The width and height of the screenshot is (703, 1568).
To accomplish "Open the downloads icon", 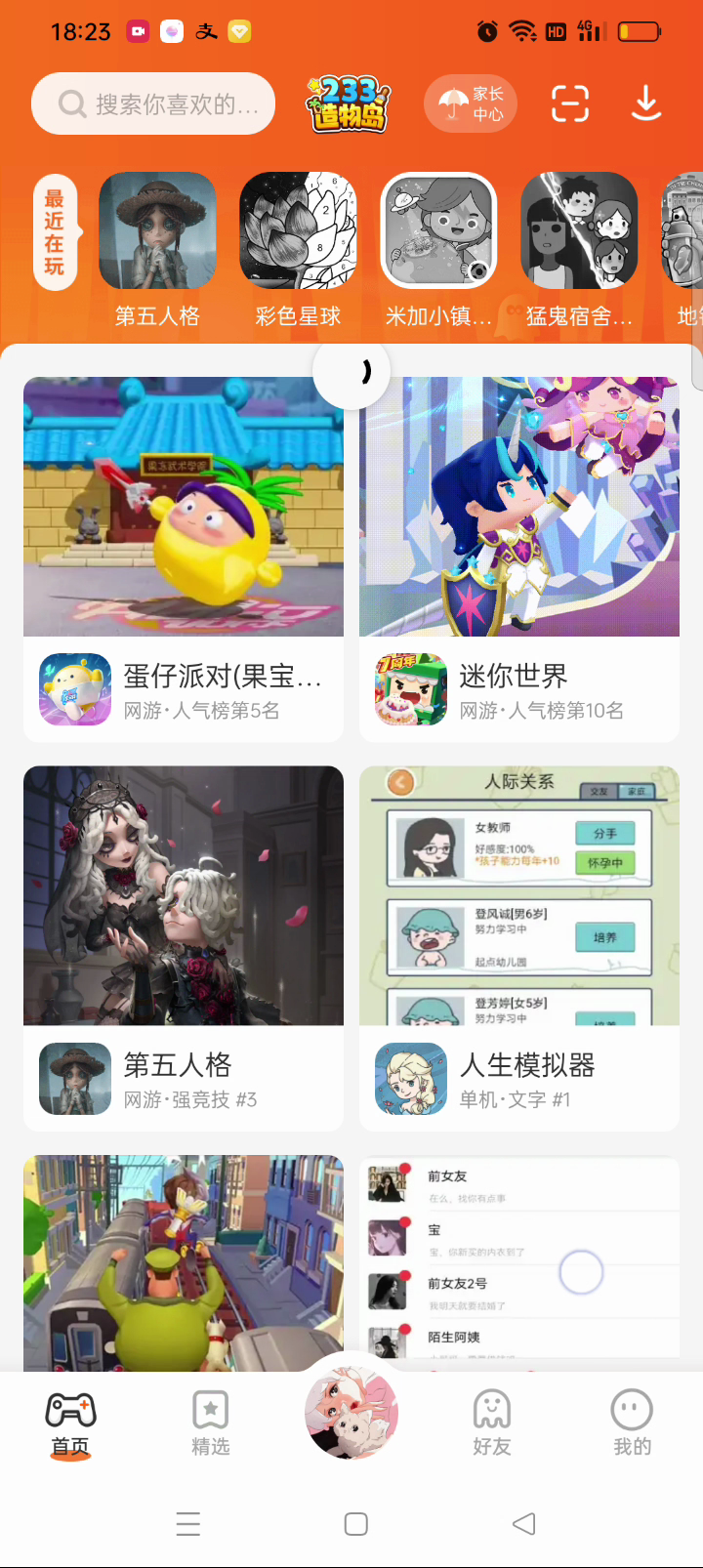I will [x=645, y=103].
